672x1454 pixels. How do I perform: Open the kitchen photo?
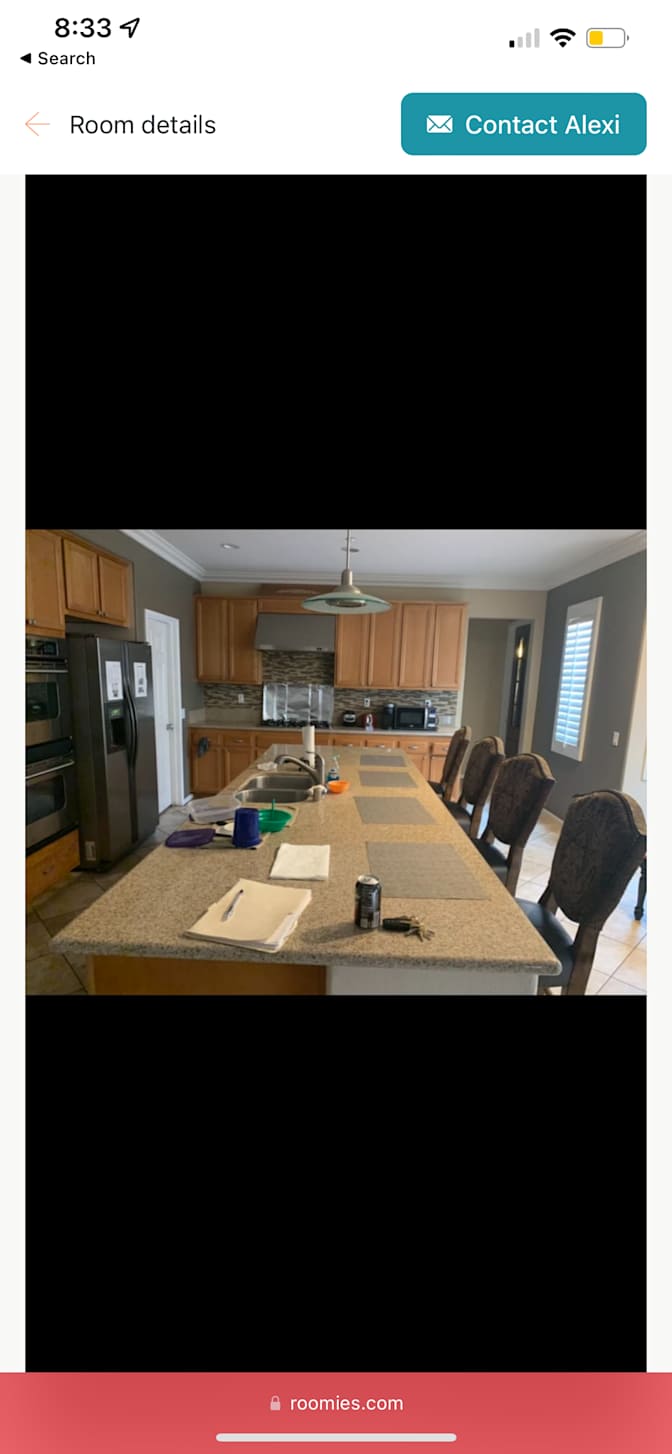tap(336, 762)
